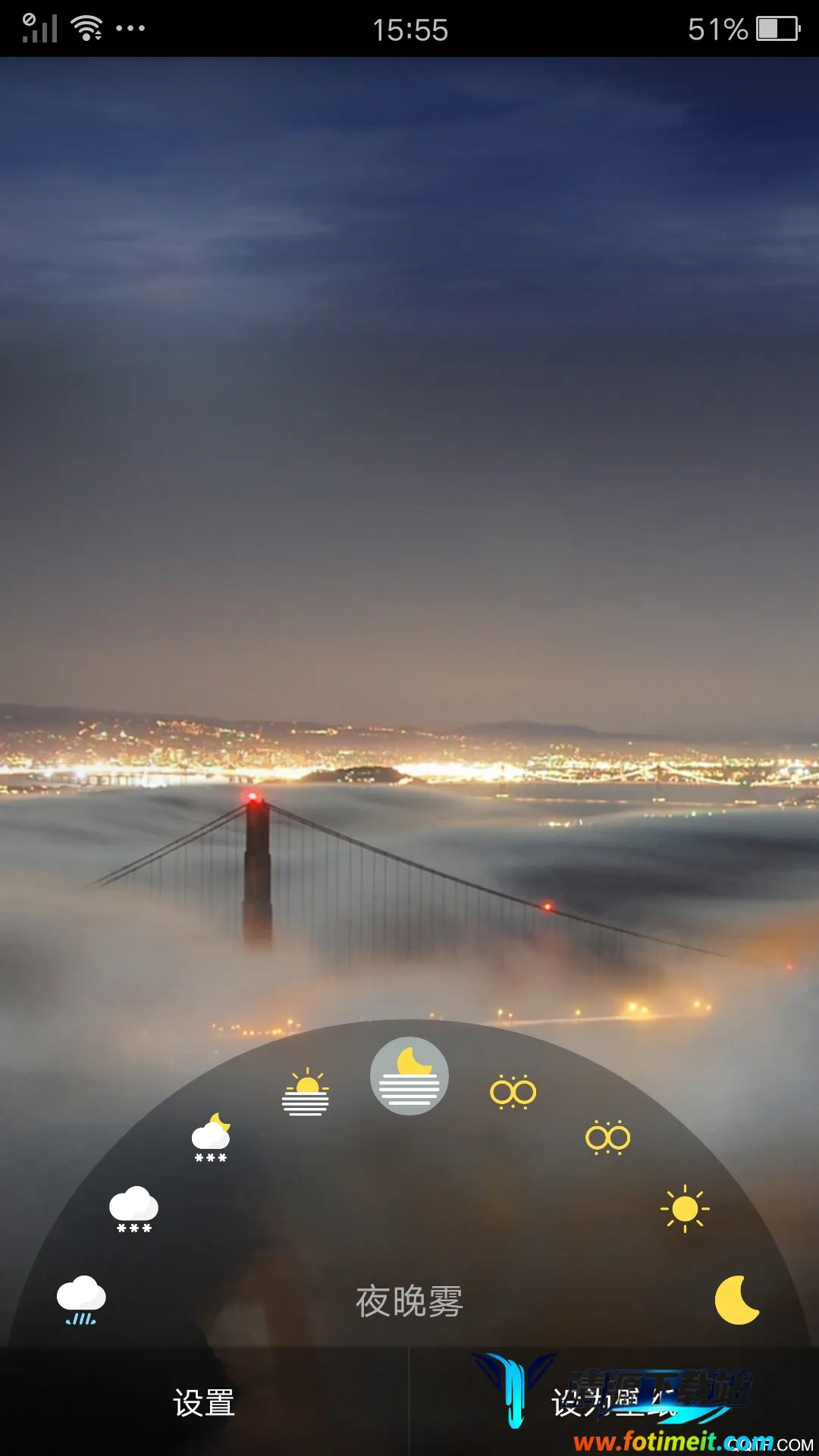Switch to the daytime fog icon
The height and width of the screenshot is (1456, 819).
[306, 1093]
